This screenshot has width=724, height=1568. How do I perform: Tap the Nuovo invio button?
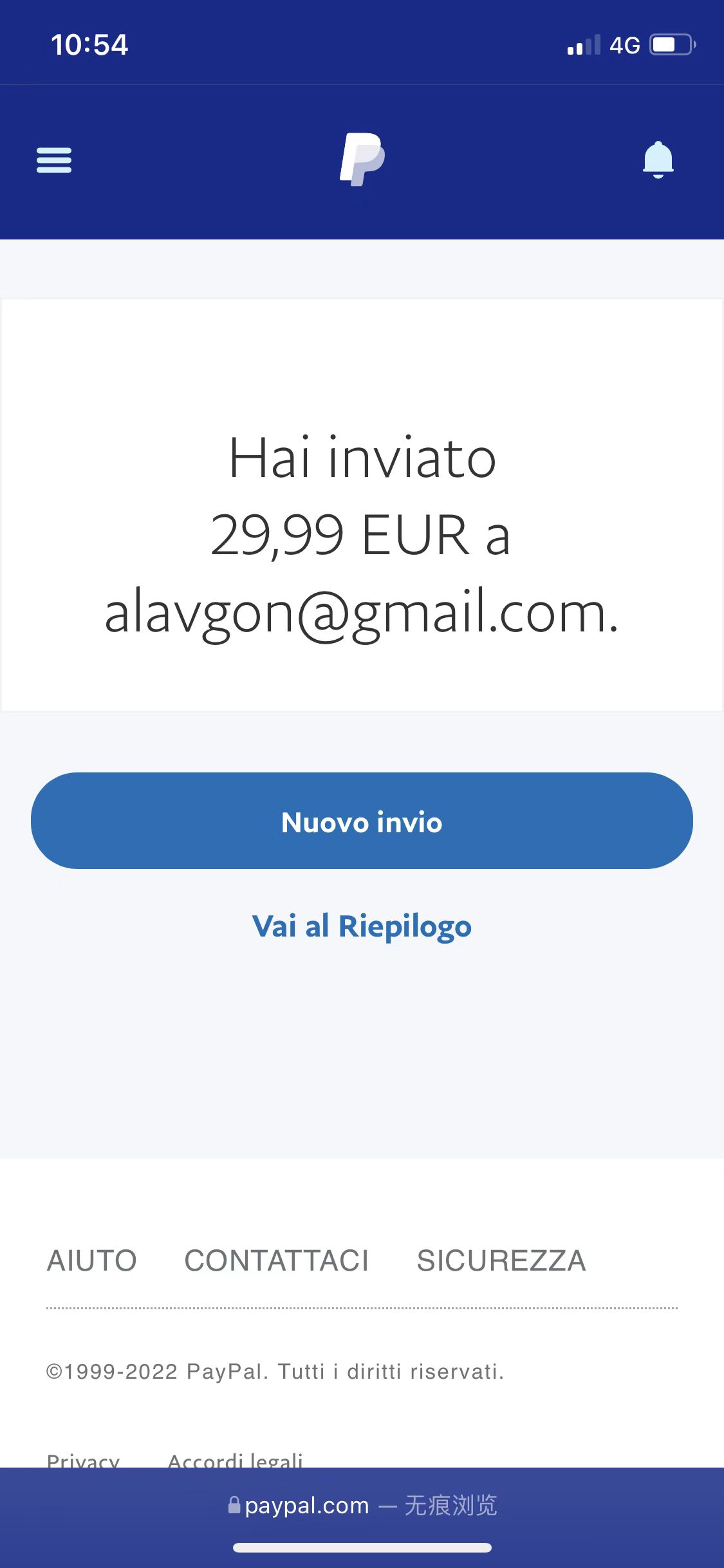(x=362, y=821)
